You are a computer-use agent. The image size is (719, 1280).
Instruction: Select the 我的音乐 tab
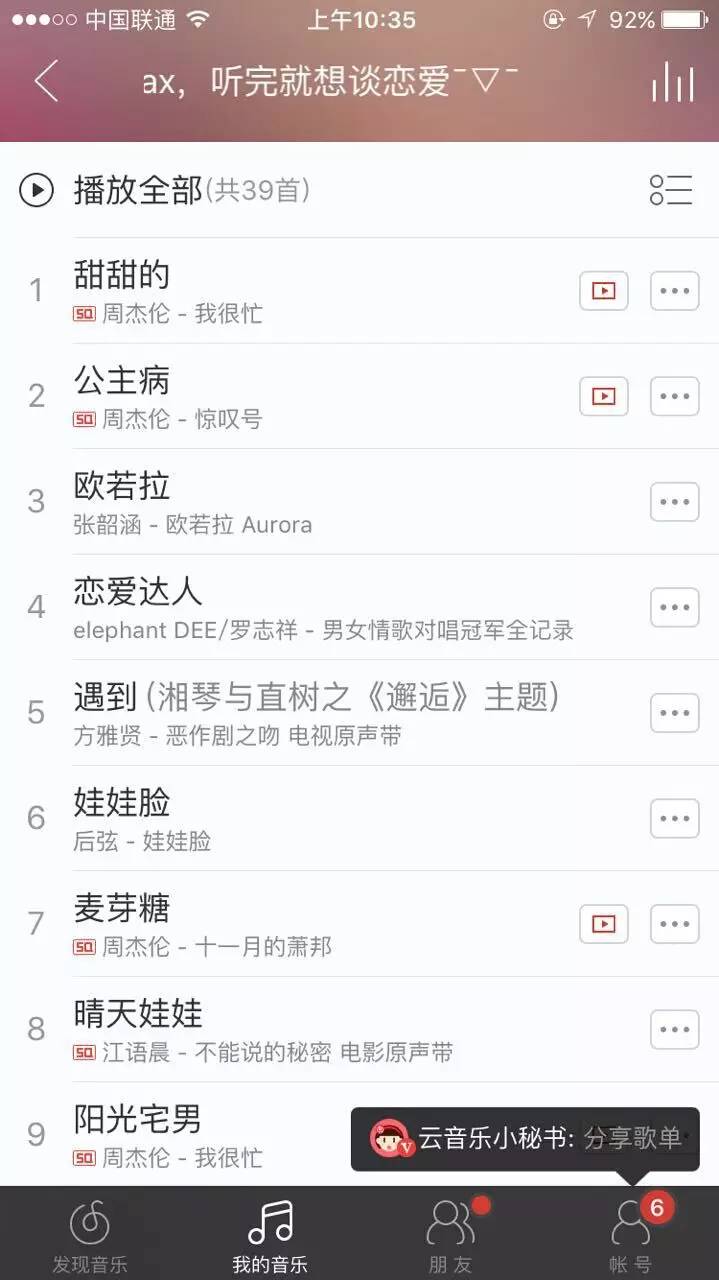tap(270, 1234)
